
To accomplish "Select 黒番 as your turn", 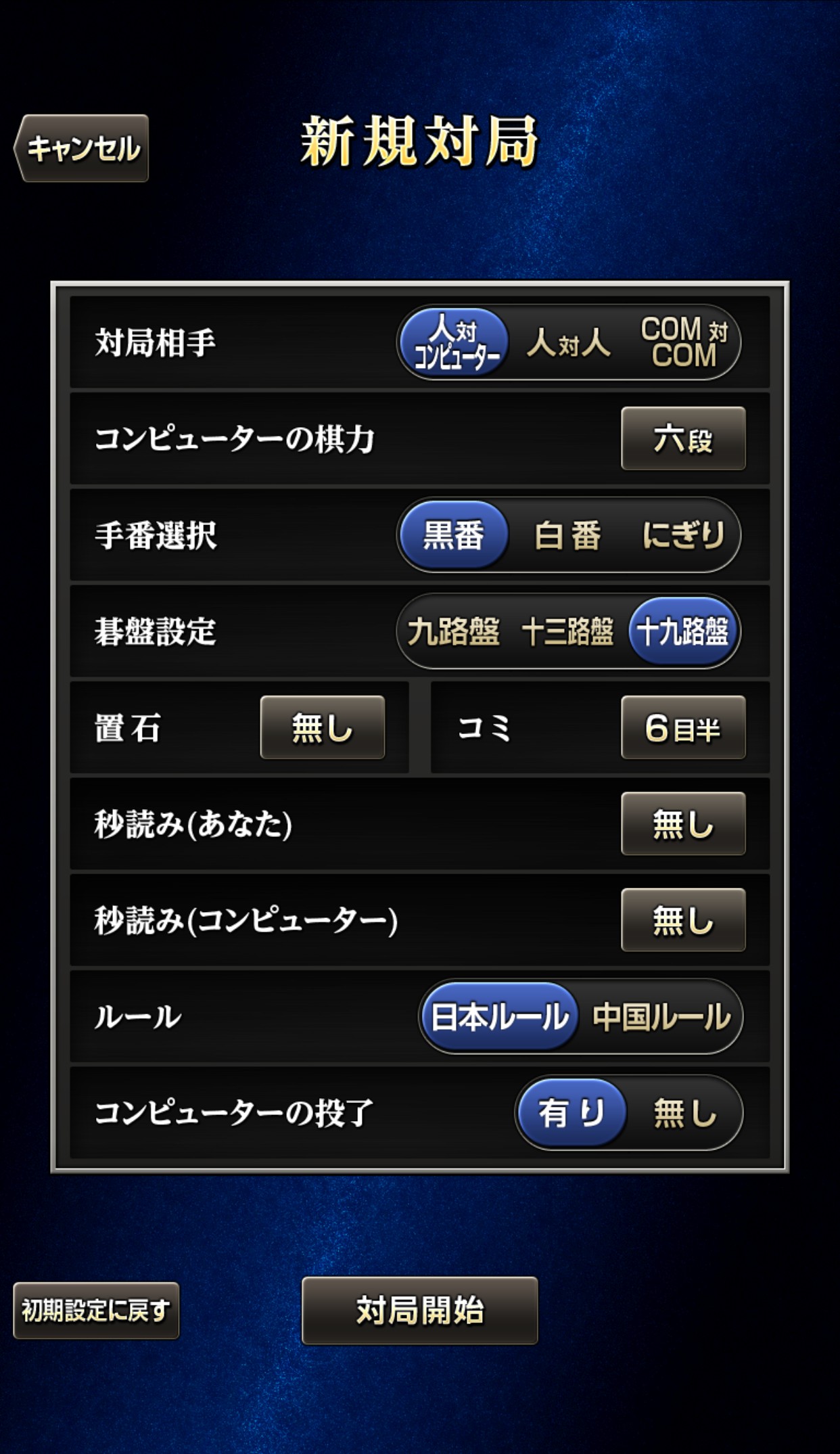I will click(453, 535).
